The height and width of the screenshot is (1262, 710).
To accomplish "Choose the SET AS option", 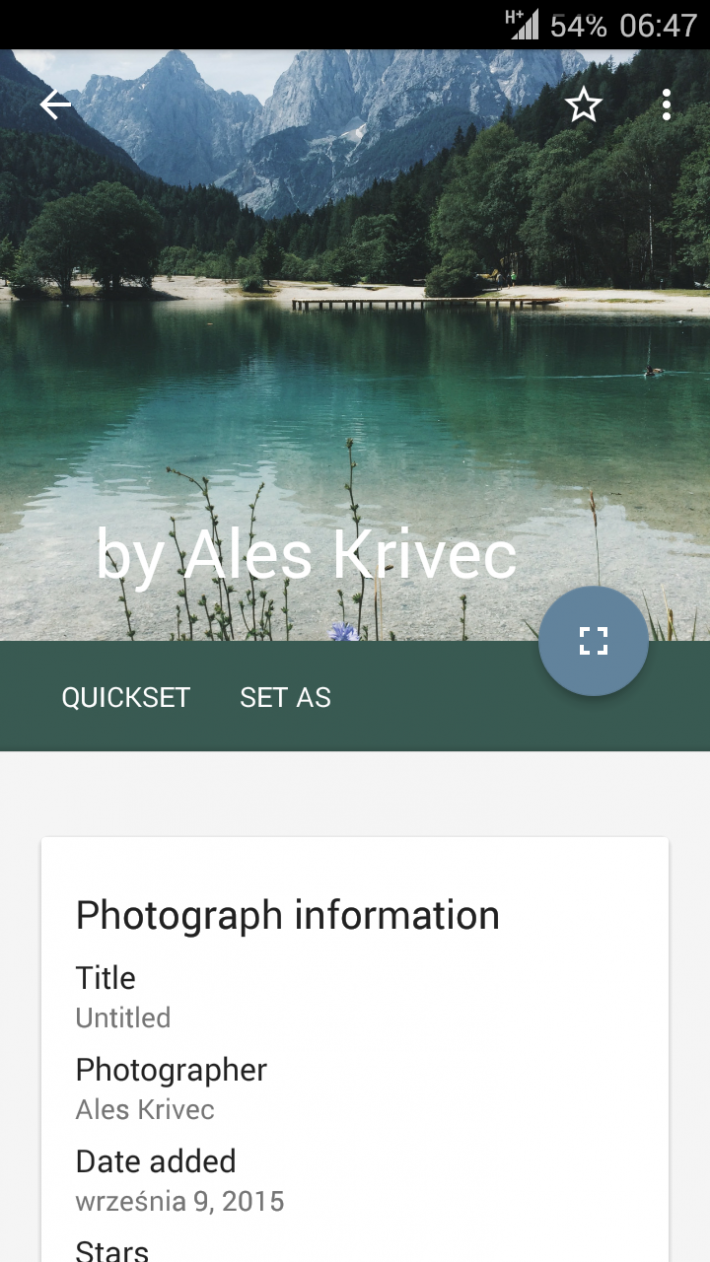I will (x=285, y=697).
